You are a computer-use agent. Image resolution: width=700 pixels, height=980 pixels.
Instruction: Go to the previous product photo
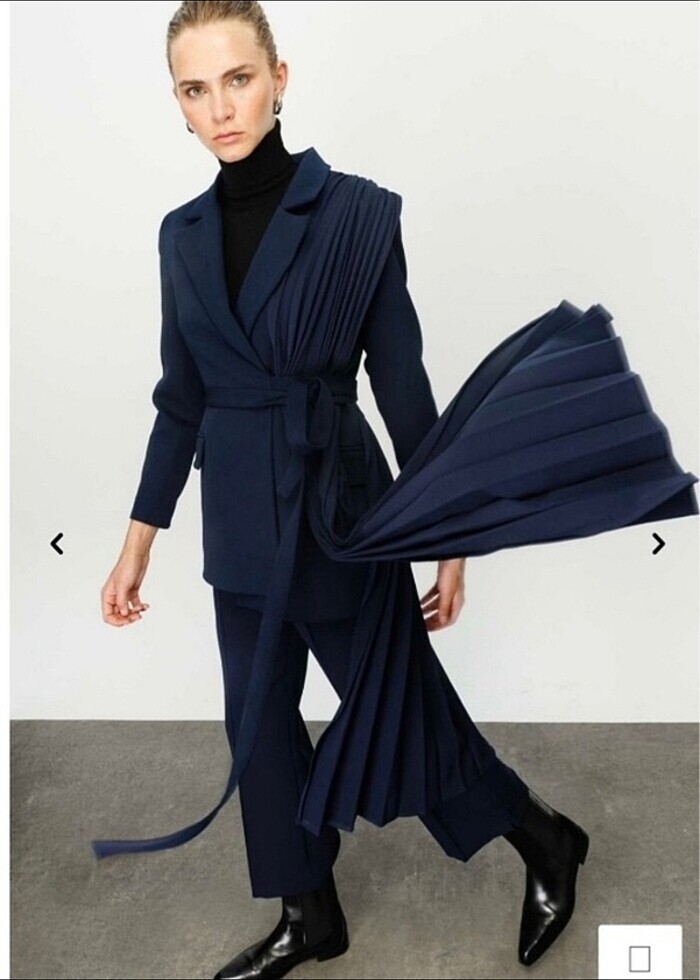click(x=57, y=543)
